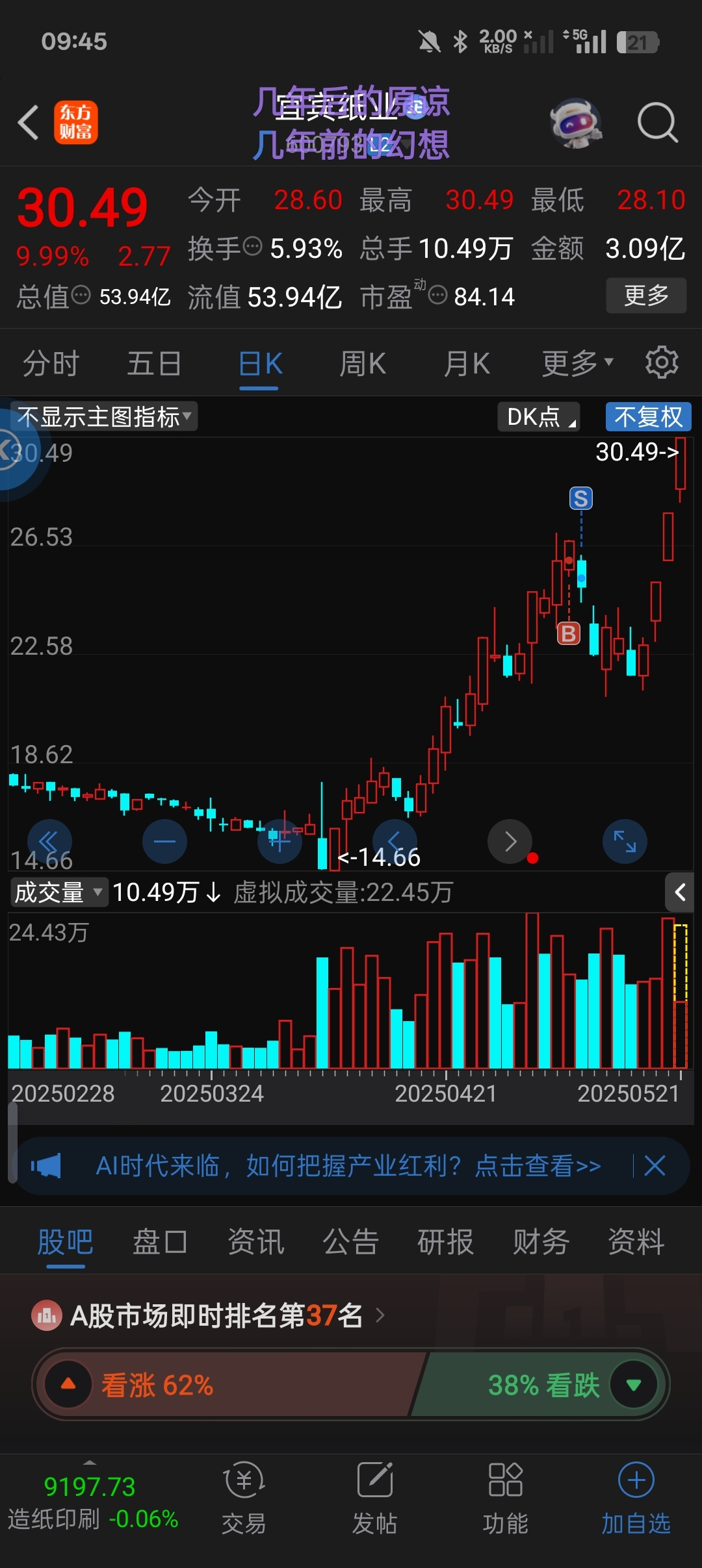Go back using the top-left arrow
Image resolution: width=702 pixels, height=1568 pixels.
point(29,122)
